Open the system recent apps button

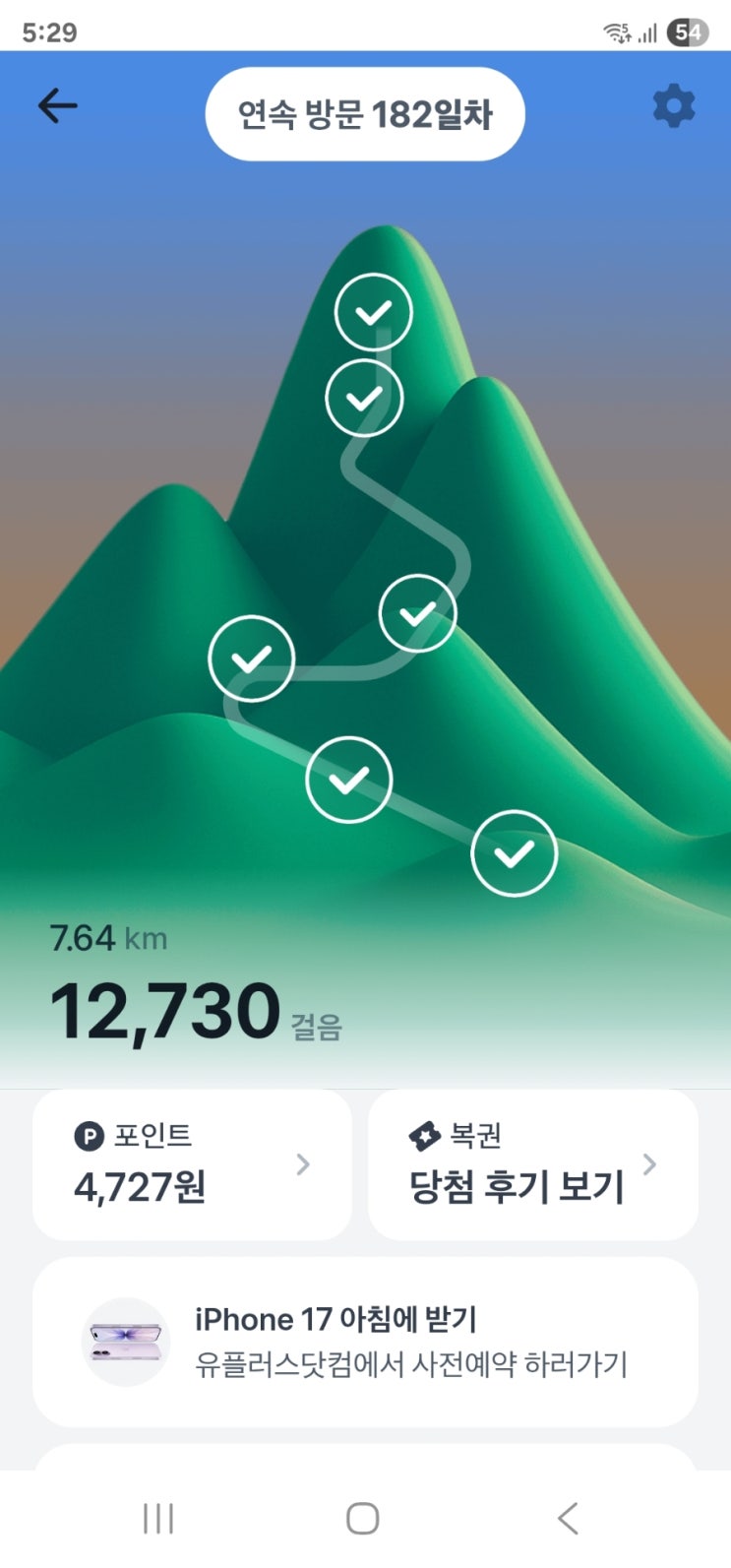pyautogui.click(x=158, y=1518)
